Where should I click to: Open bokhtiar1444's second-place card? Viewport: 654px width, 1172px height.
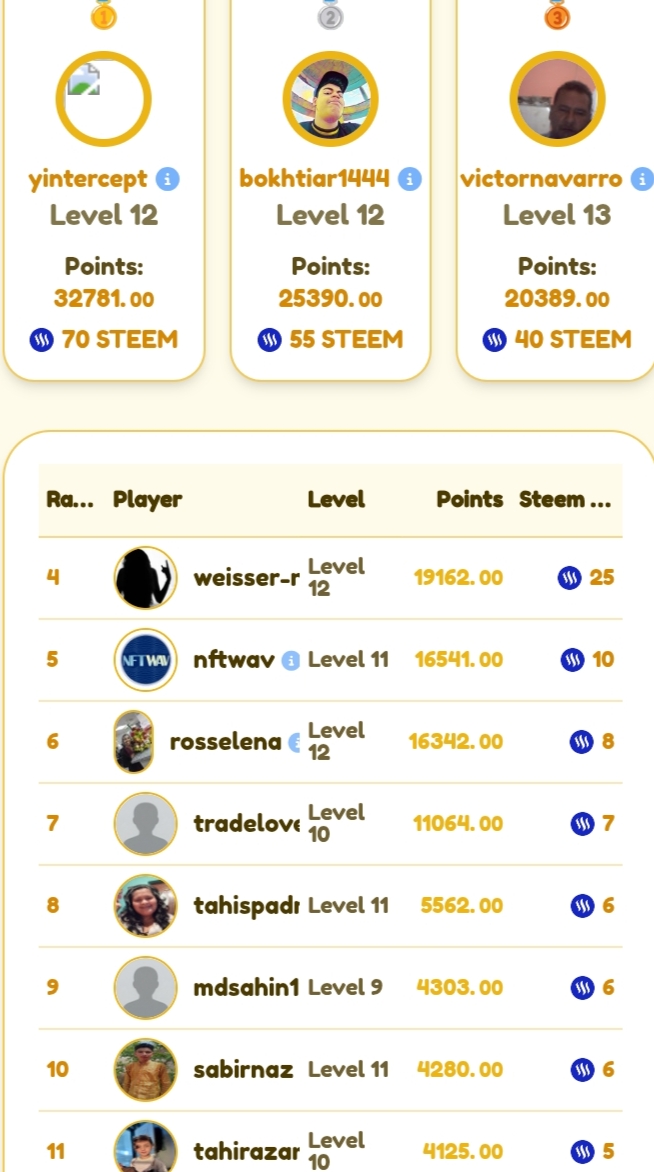tap(330, 189)
